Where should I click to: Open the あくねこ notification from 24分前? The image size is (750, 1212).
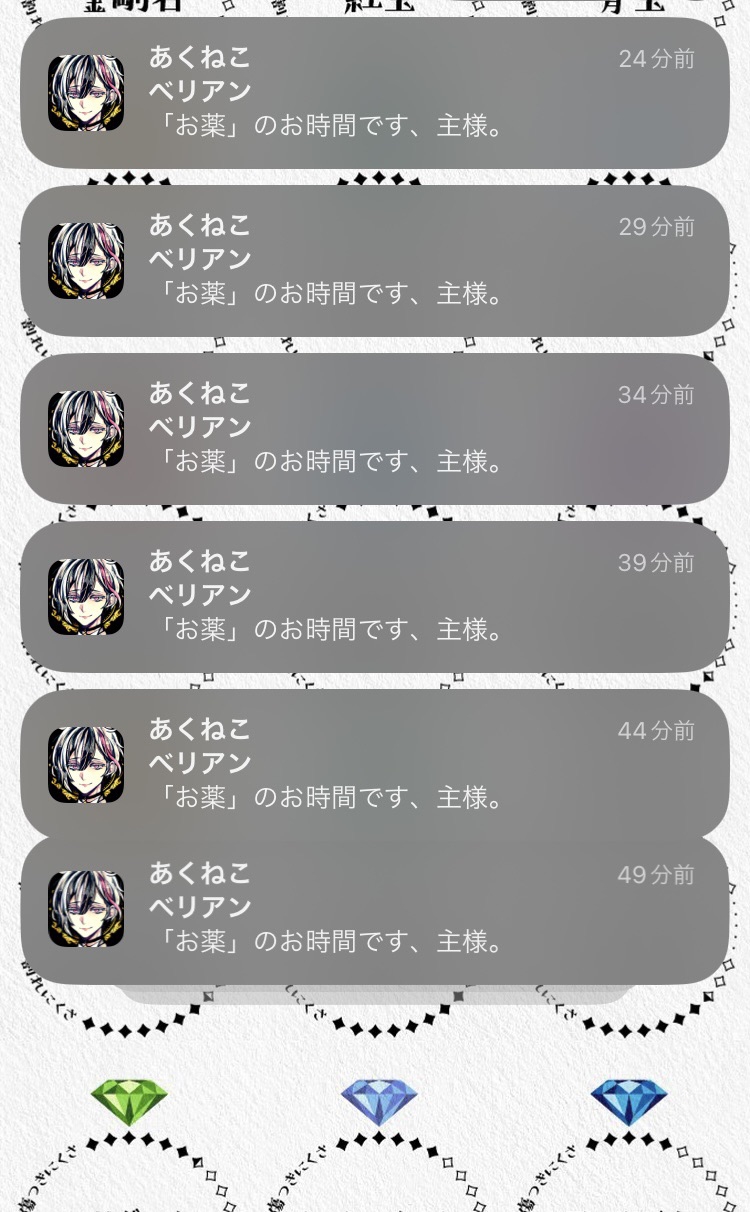click(x=375, y=93)
